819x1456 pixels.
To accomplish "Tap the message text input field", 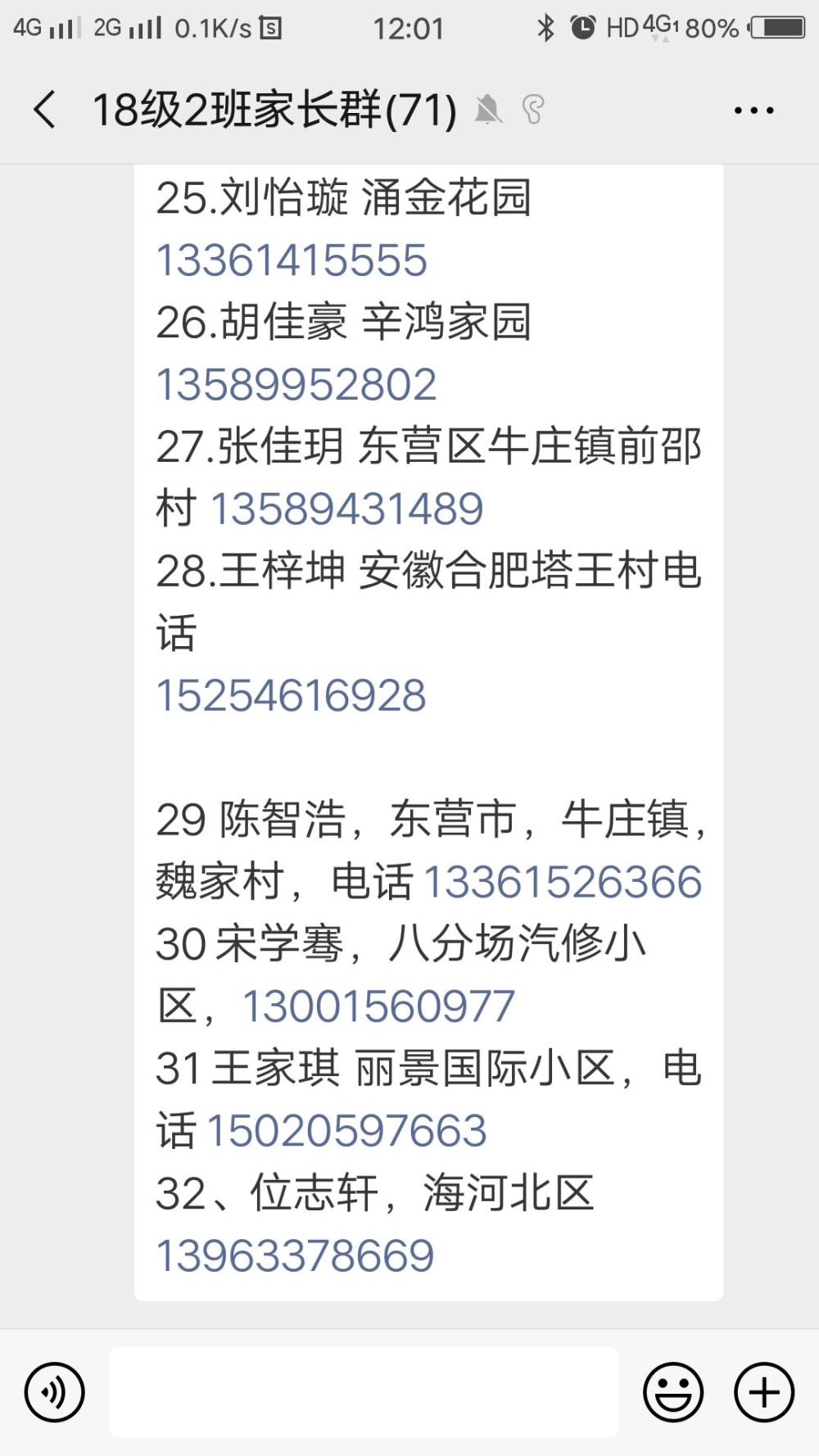I will pos(364,1392).
